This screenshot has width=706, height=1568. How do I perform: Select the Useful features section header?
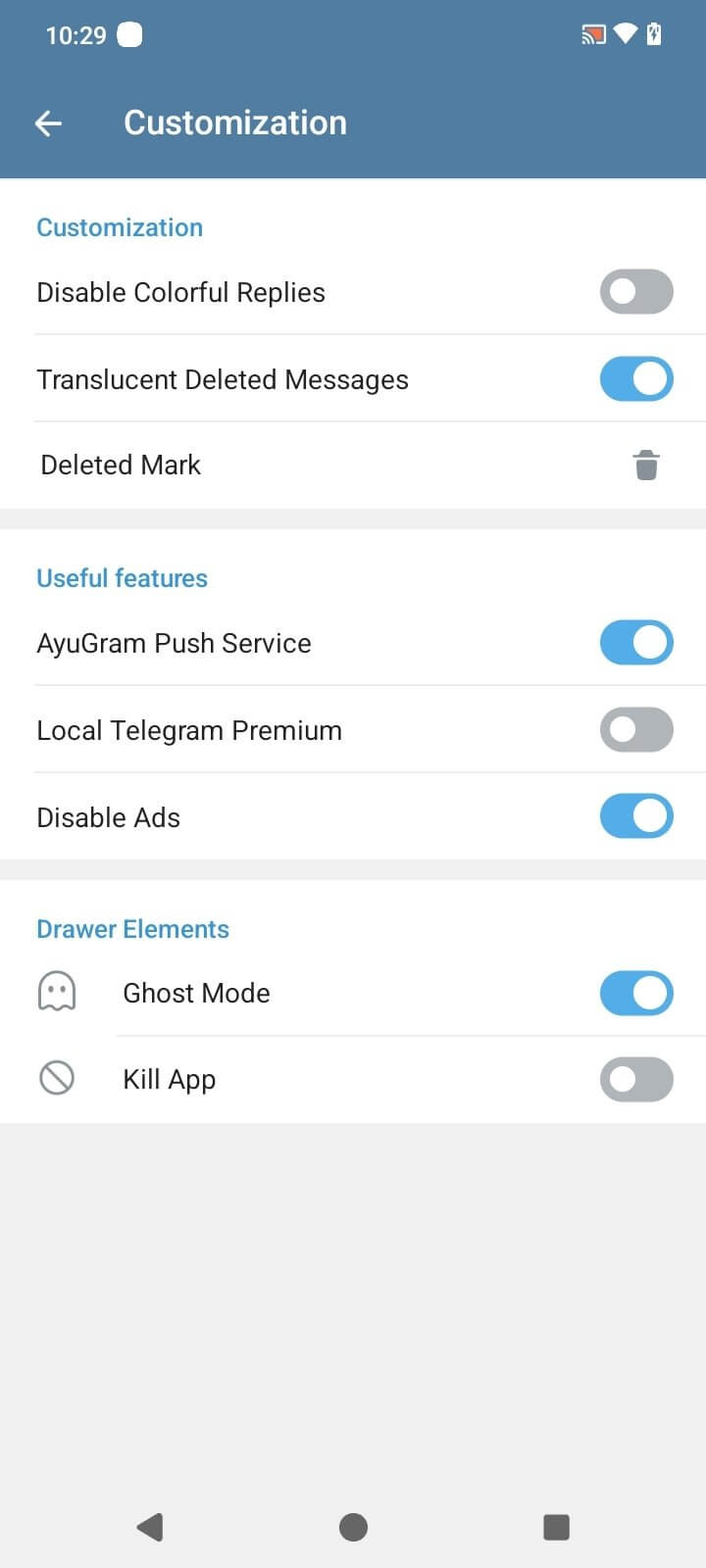(122, 578)
